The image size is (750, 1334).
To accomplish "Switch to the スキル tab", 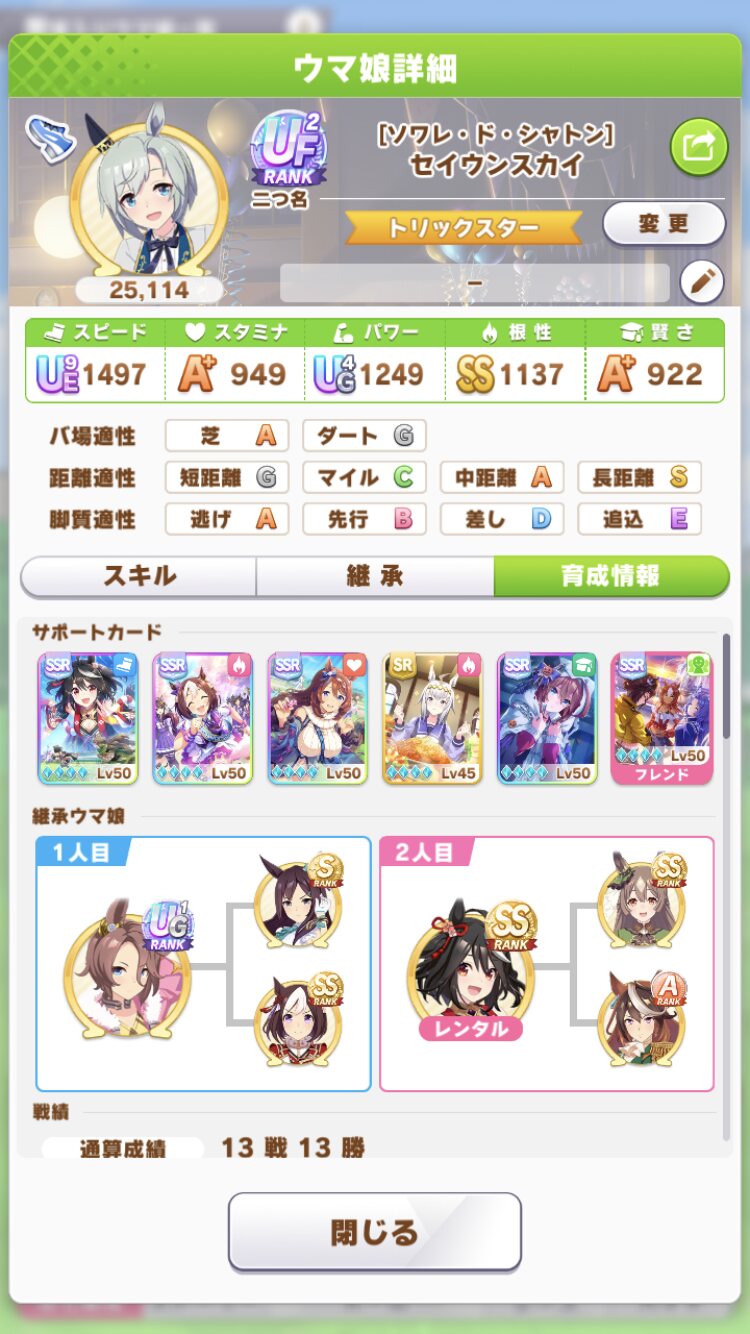I will tap(139, 576).
